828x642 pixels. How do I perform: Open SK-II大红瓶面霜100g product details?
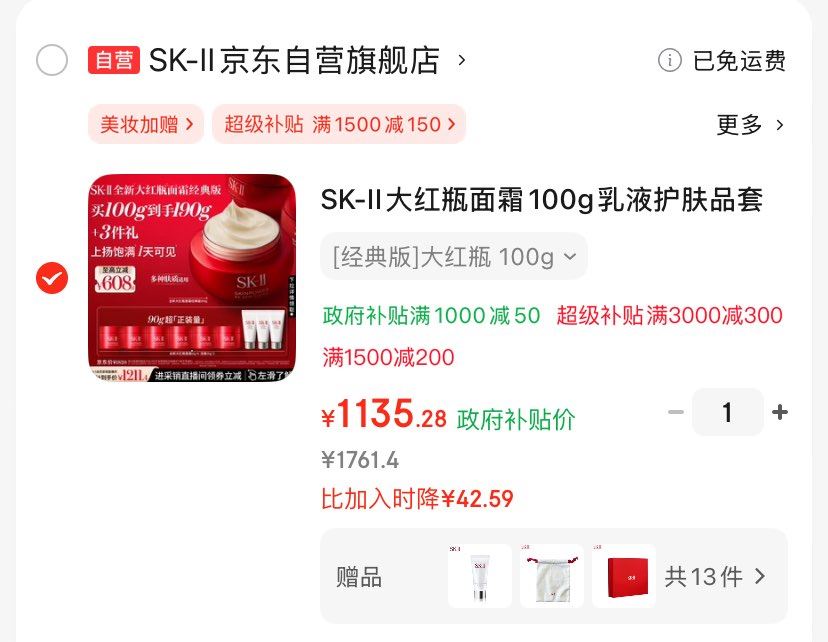tap(541, 200)
